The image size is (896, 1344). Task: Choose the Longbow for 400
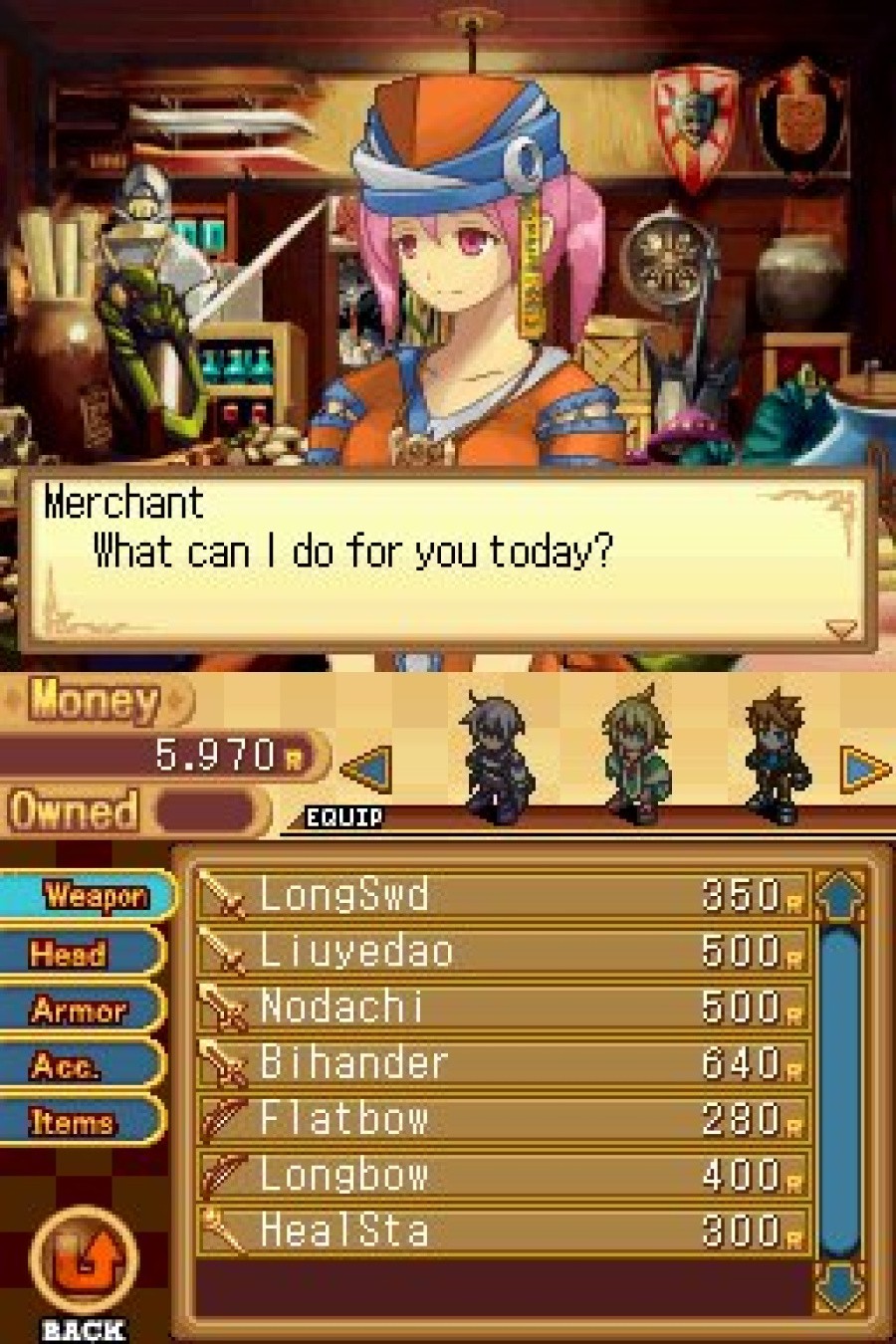tap(503, 1175)
